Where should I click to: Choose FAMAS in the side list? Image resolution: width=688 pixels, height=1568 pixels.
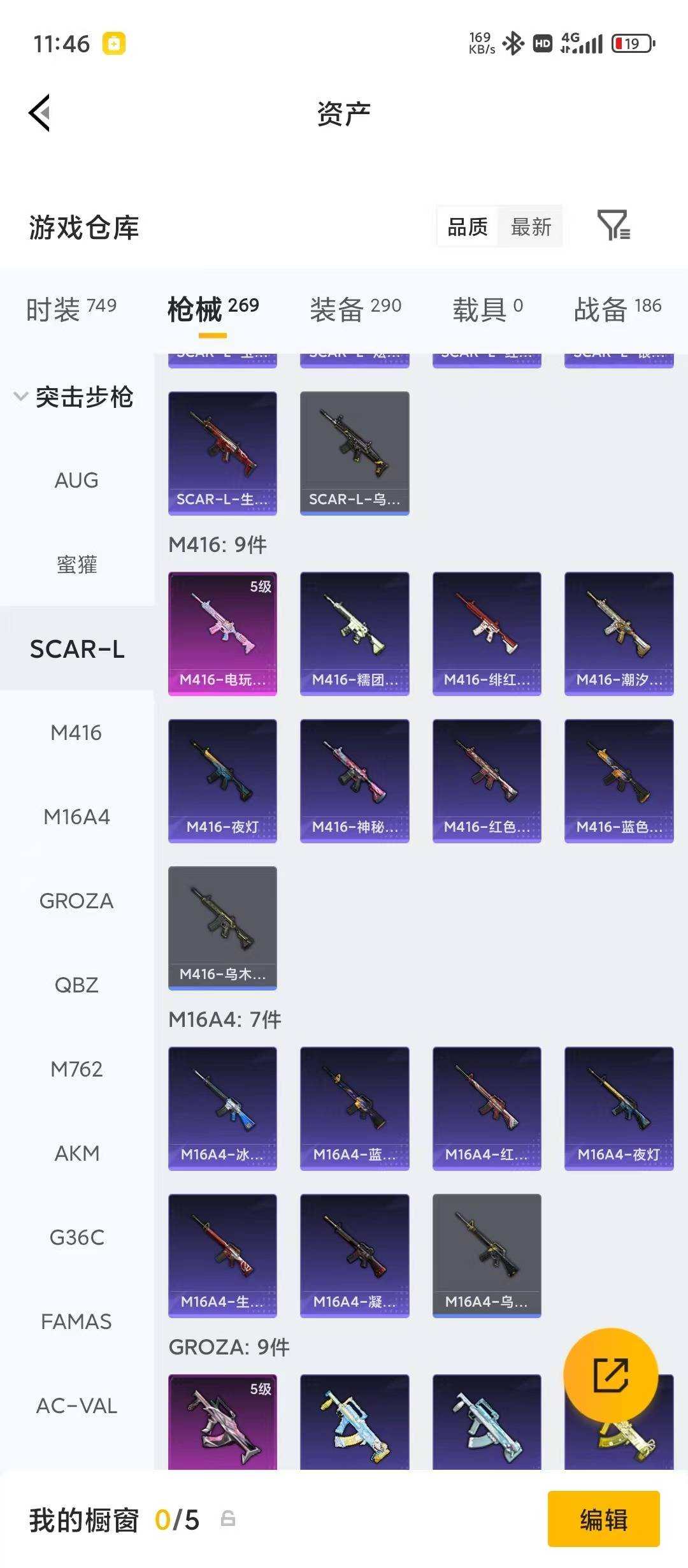(x=76, y=1321)
